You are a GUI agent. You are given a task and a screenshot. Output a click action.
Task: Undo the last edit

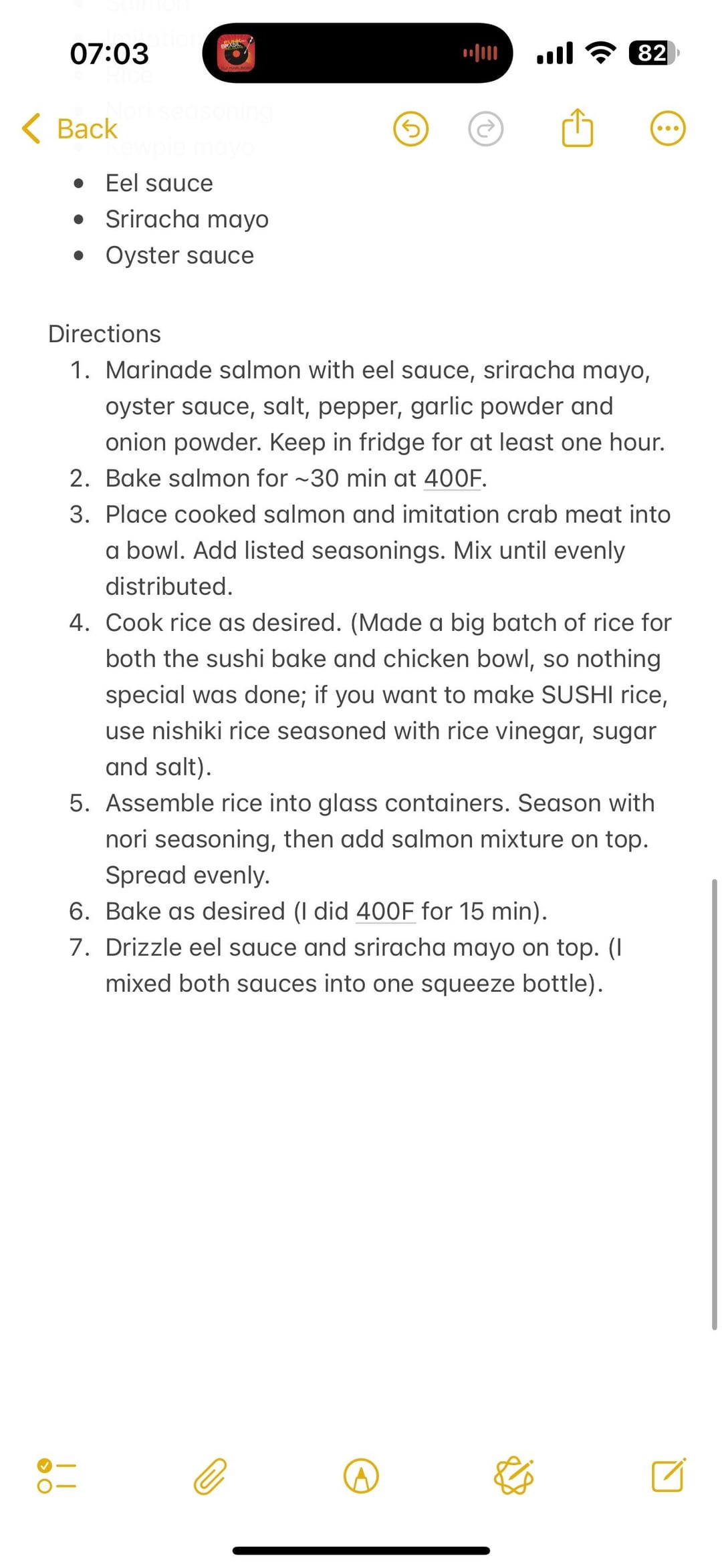(410, 128)
